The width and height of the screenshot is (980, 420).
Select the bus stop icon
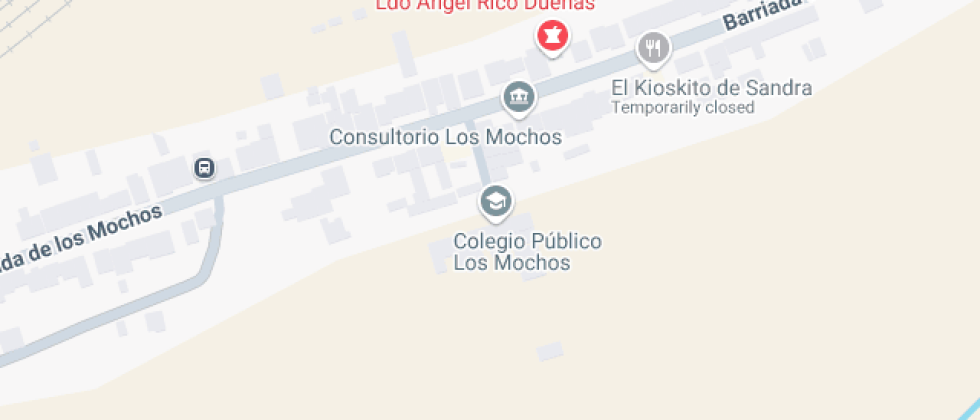[x=204, y=168]
